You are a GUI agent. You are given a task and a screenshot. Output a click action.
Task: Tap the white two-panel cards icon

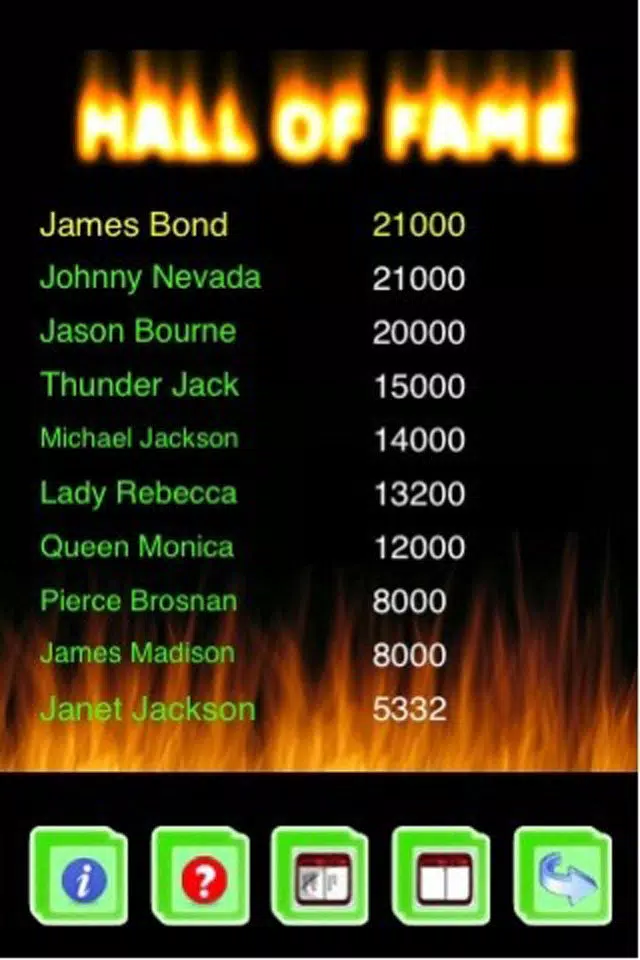441,876
